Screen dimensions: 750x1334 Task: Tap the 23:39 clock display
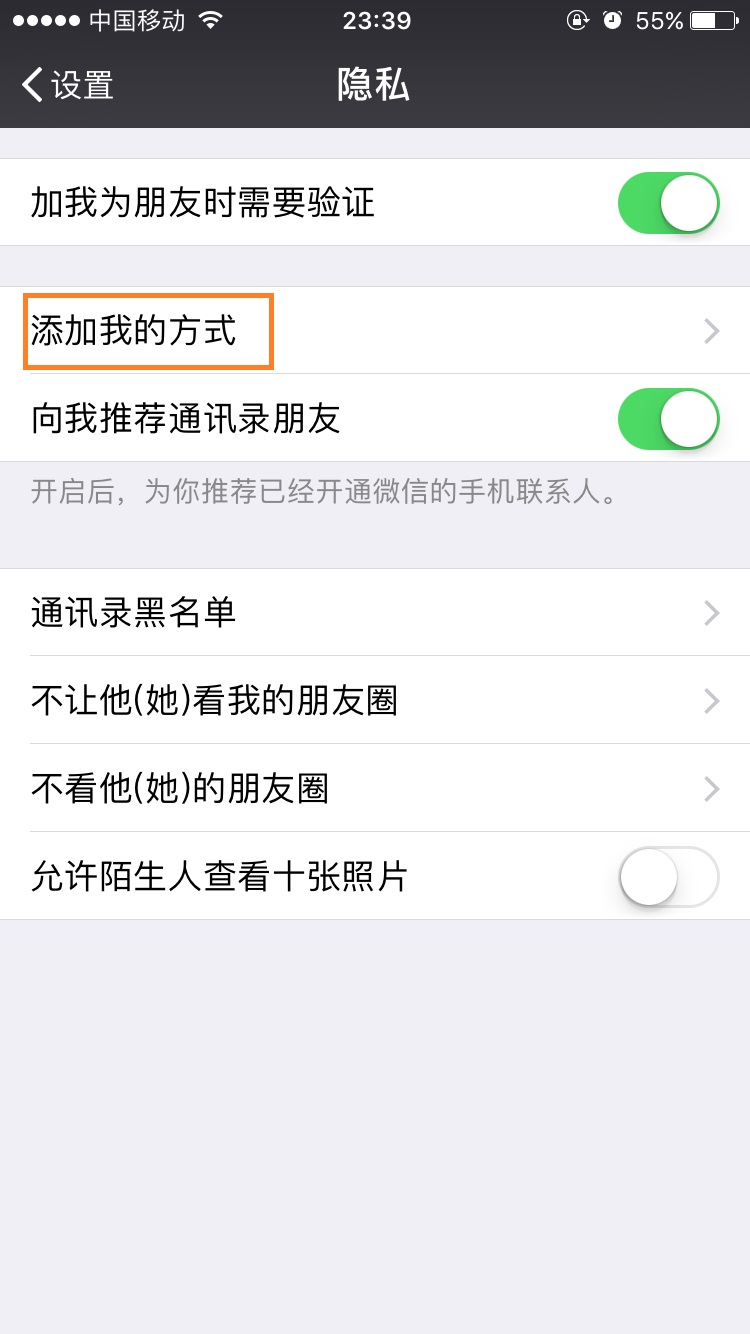pos(375,20)
